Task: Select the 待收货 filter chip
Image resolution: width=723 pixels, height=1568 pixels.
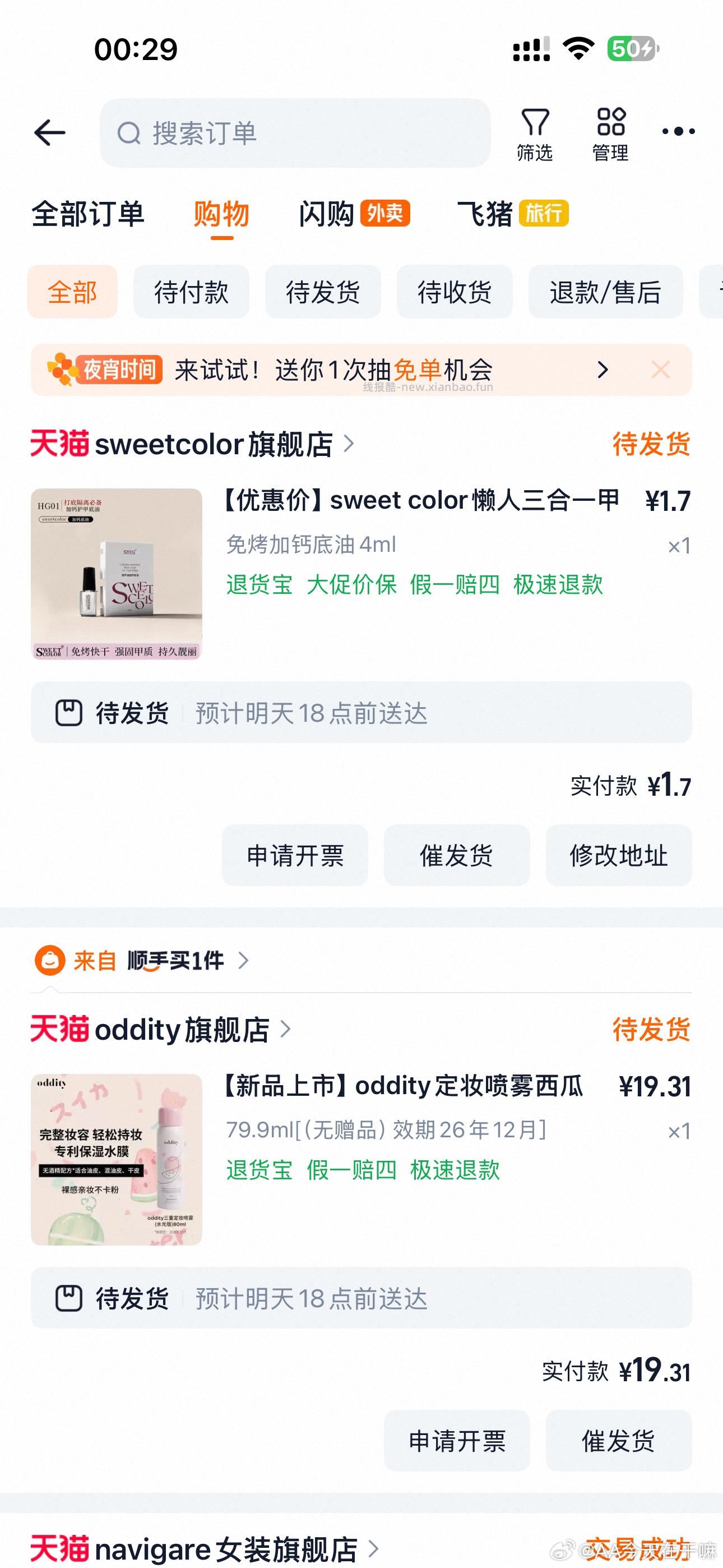Action: (454, 292)
